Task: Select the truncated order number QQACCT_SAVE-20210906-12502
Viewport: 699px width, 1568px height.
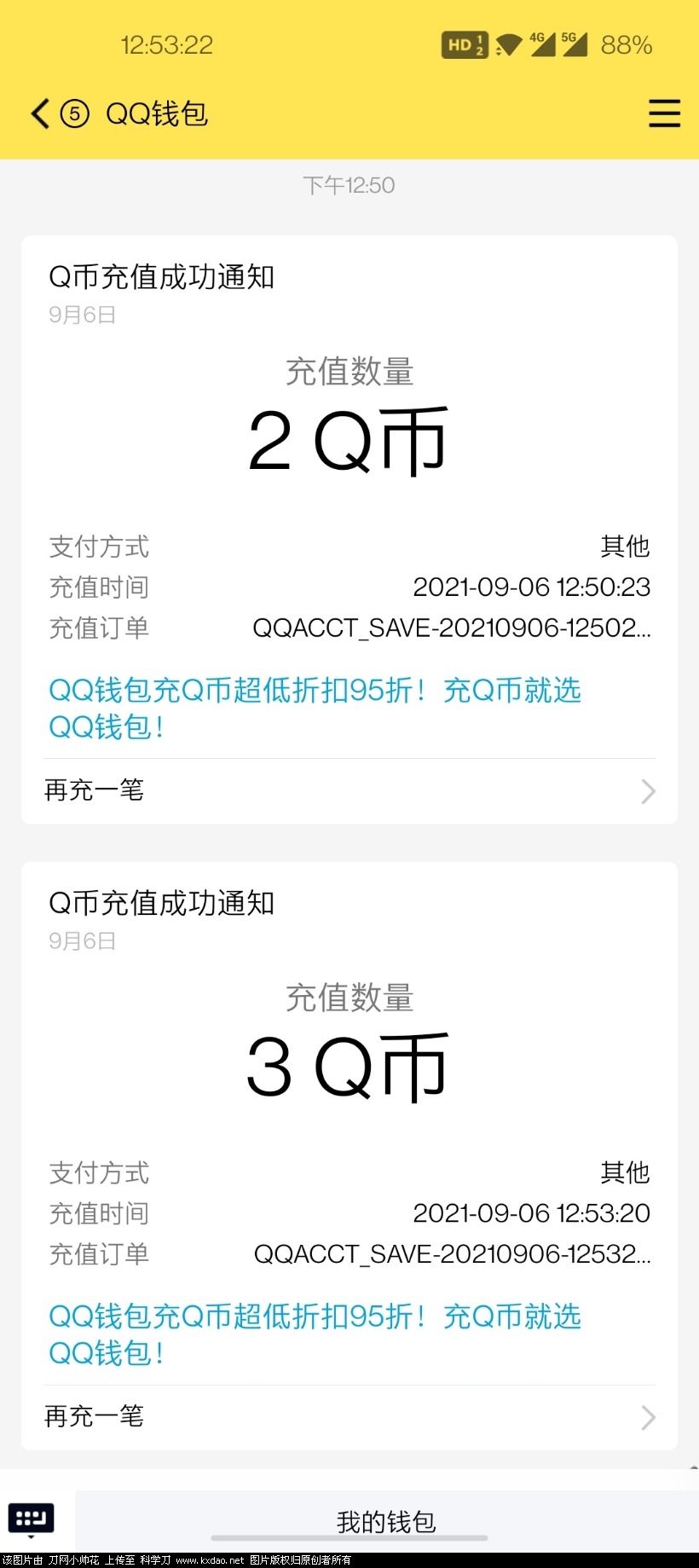Action: 452,628
